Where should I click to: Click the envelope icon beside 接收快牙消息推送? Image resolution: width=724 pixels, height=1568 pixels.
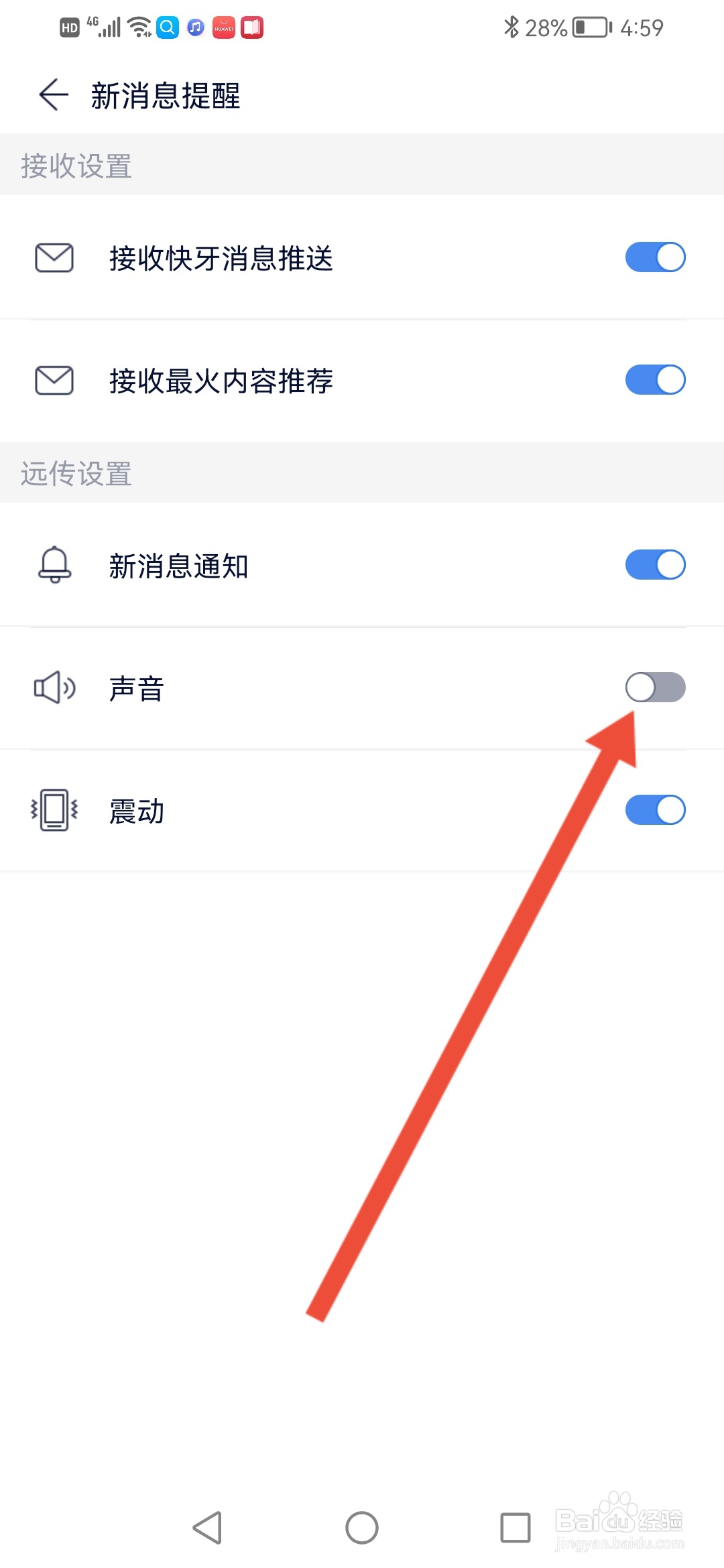tap(54, 257)
